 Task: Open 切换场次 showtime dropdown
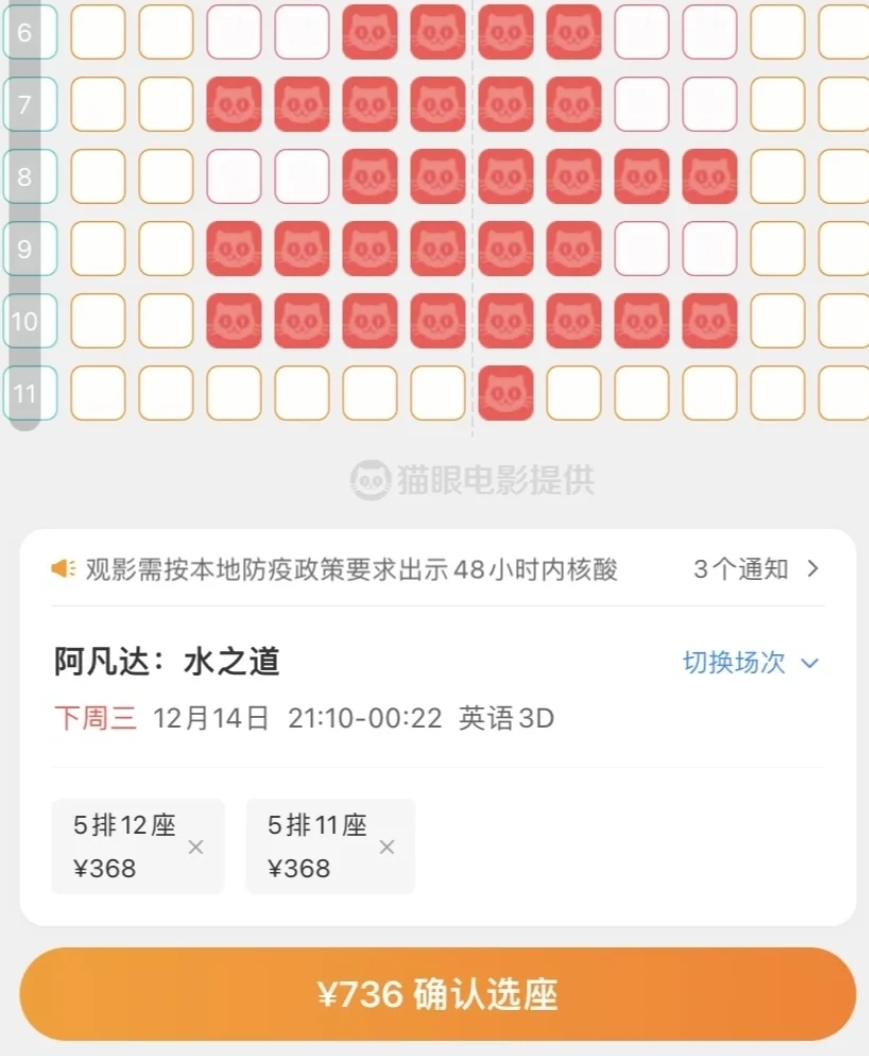point(750,662)
